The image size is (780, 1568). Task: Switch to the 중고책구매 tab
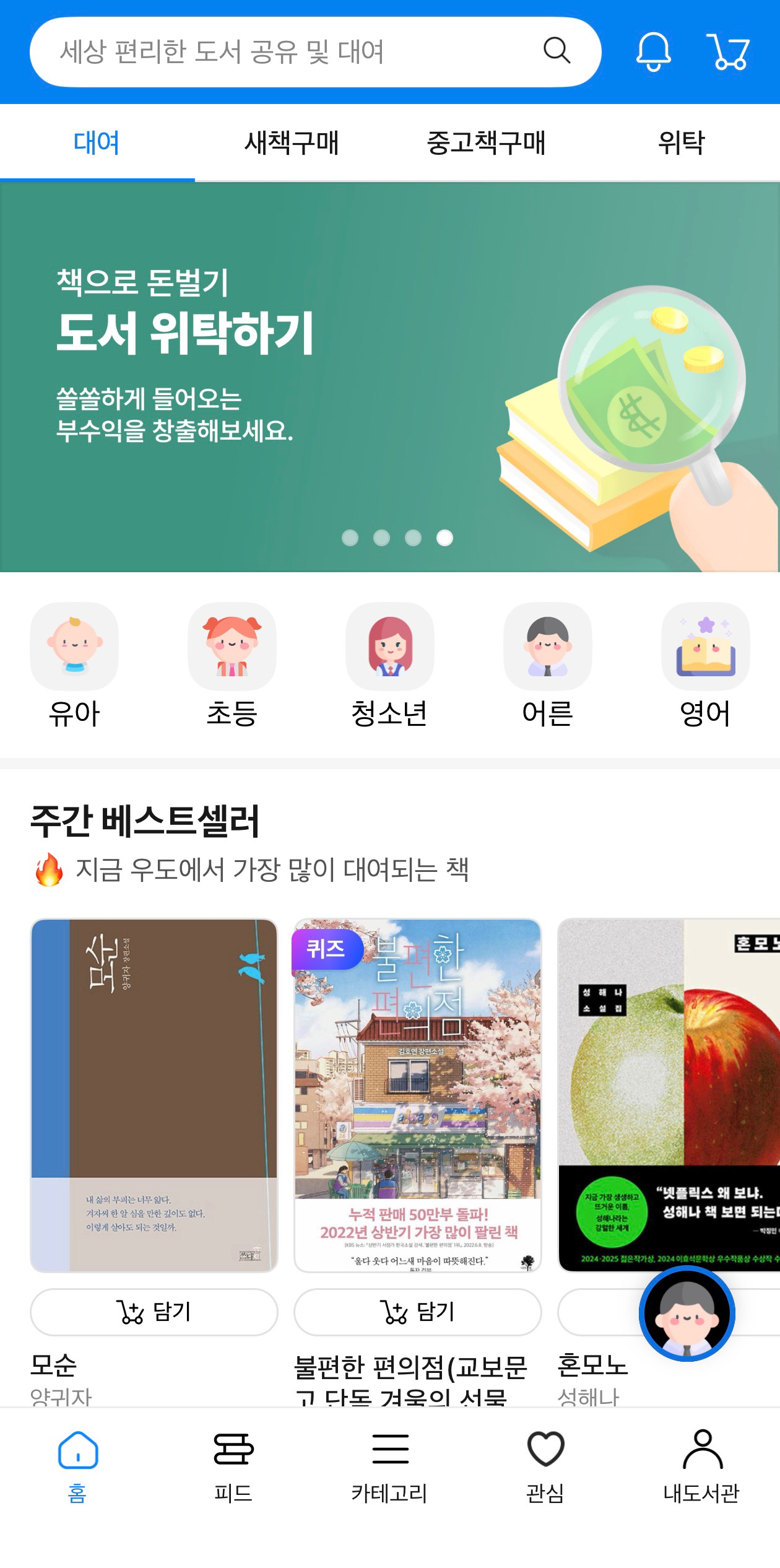point(486,143)
